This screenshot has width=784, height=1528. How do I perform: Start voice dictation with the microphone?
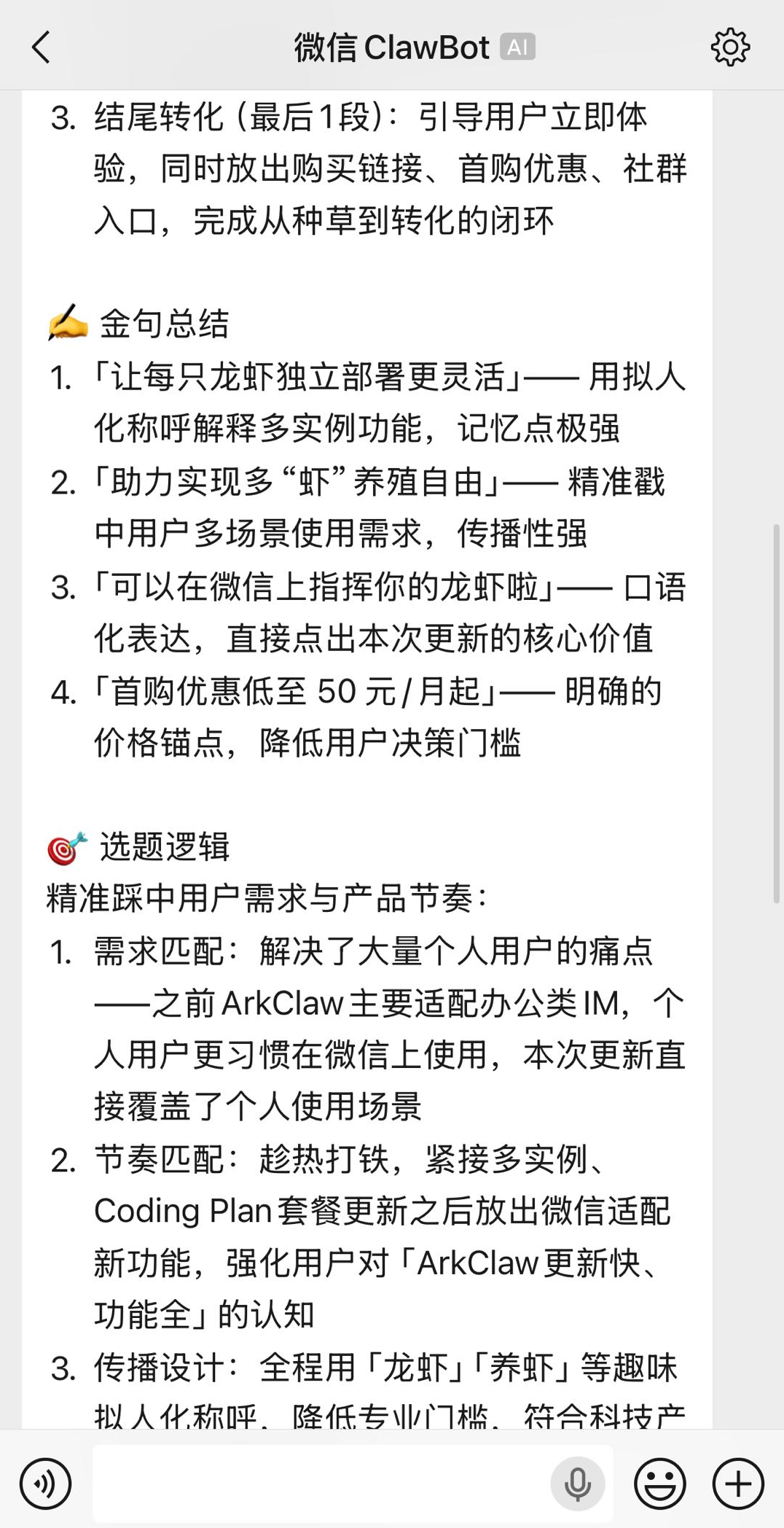(x=577, y=1483)
